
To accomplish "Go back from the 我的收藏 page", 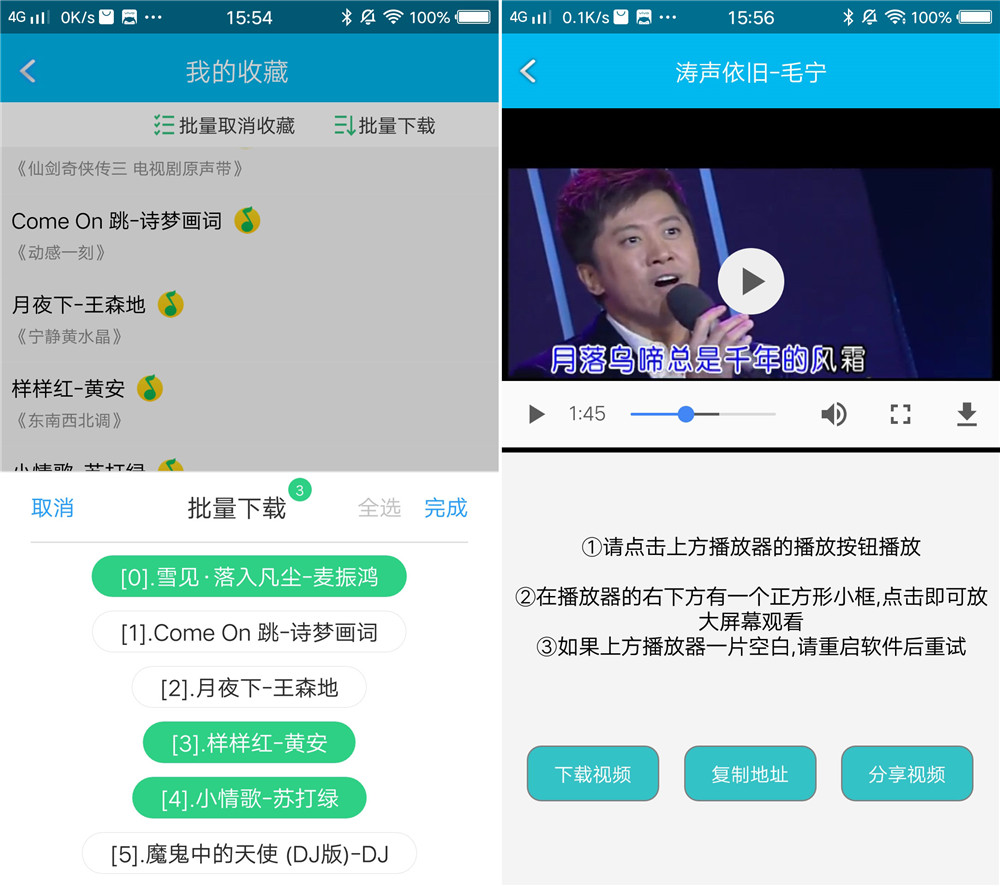I will (x=28, y=71).
